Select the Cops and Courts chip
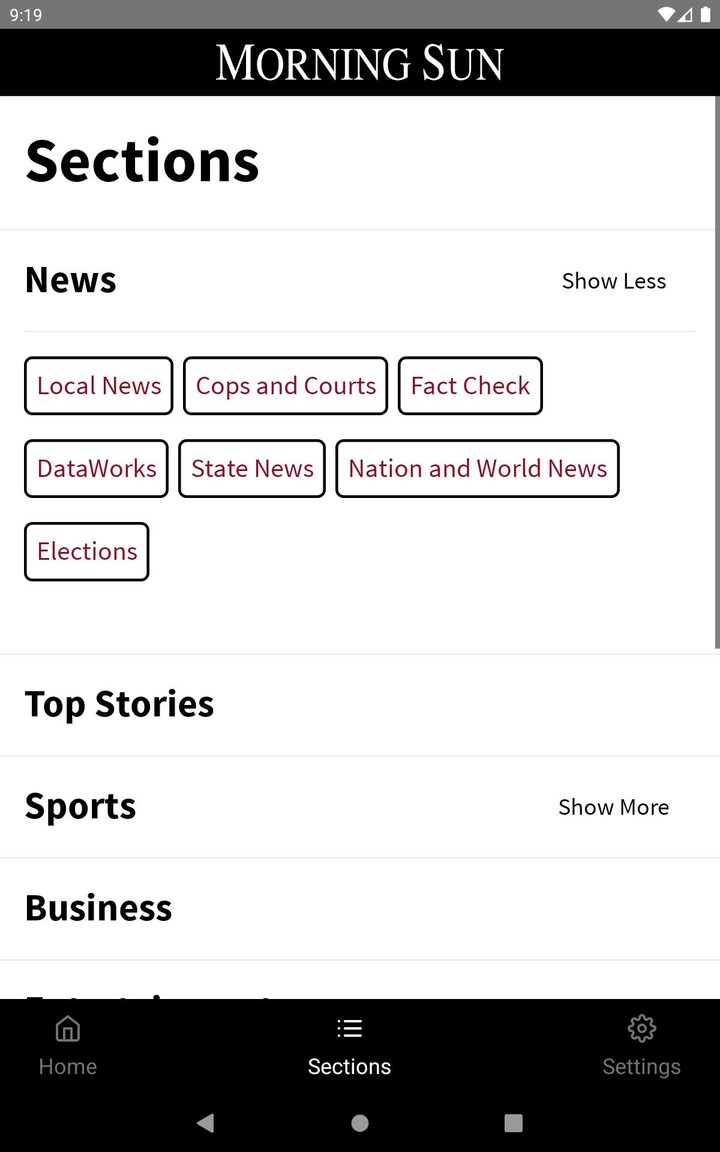720x1152 pixels. [x=286, y=386]
